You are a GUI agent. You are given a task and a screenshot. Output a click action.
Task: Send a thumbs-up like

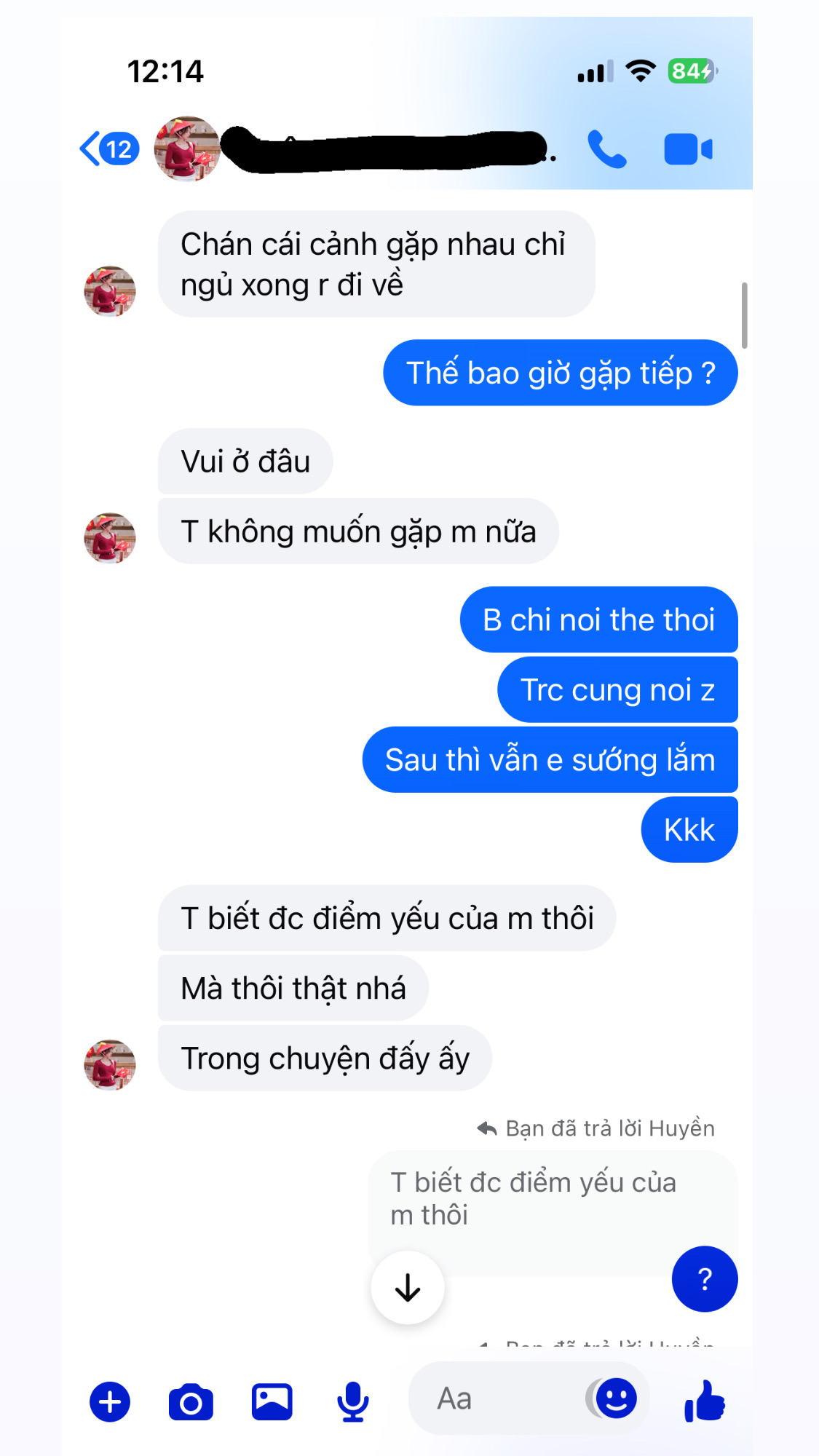tap(704, 1400)
